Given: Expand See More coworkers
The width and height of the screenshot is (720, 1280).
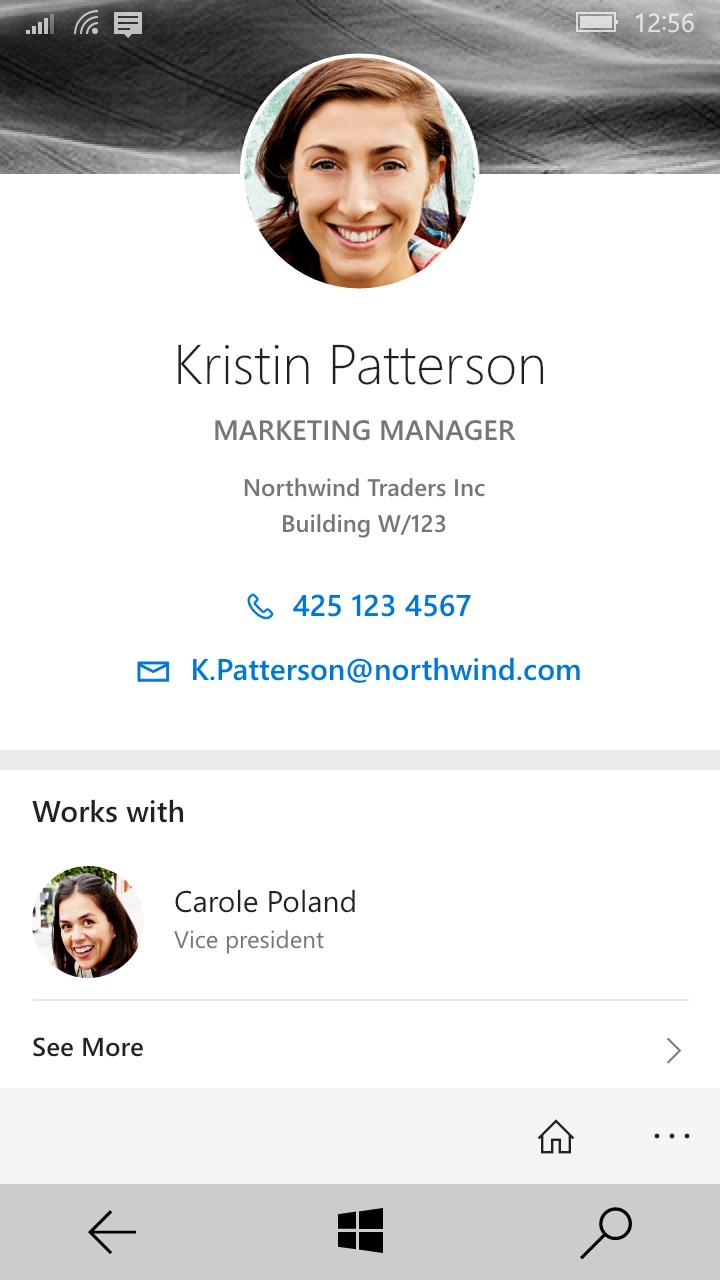Looking at the screenshot, I should coord(360,1048).
